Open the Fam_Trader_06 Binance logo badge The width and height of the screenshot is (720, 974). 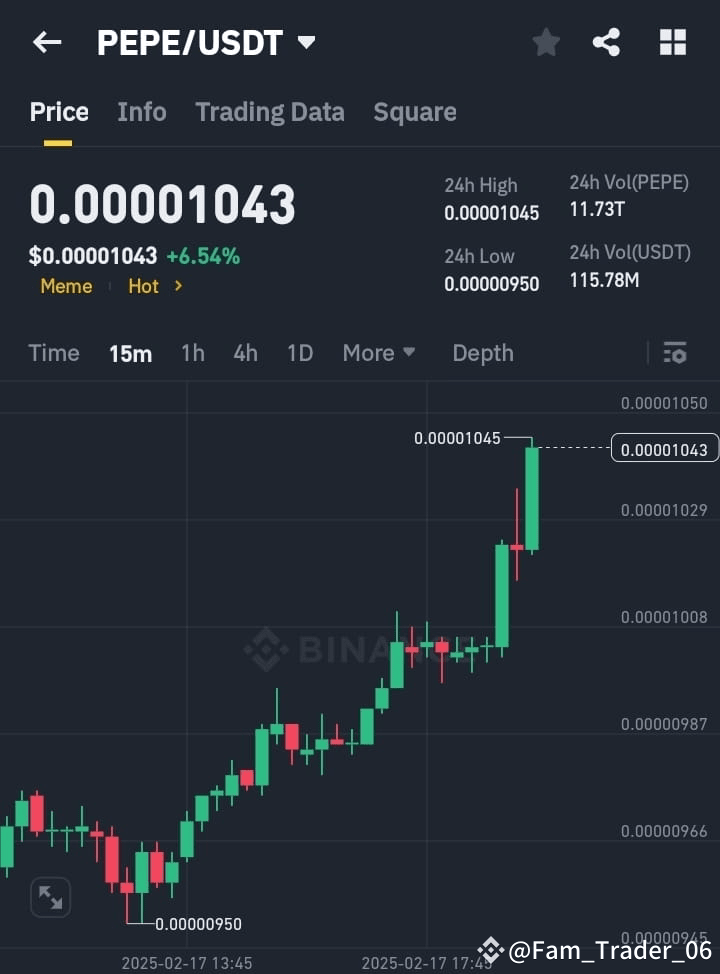pos(489,949)
